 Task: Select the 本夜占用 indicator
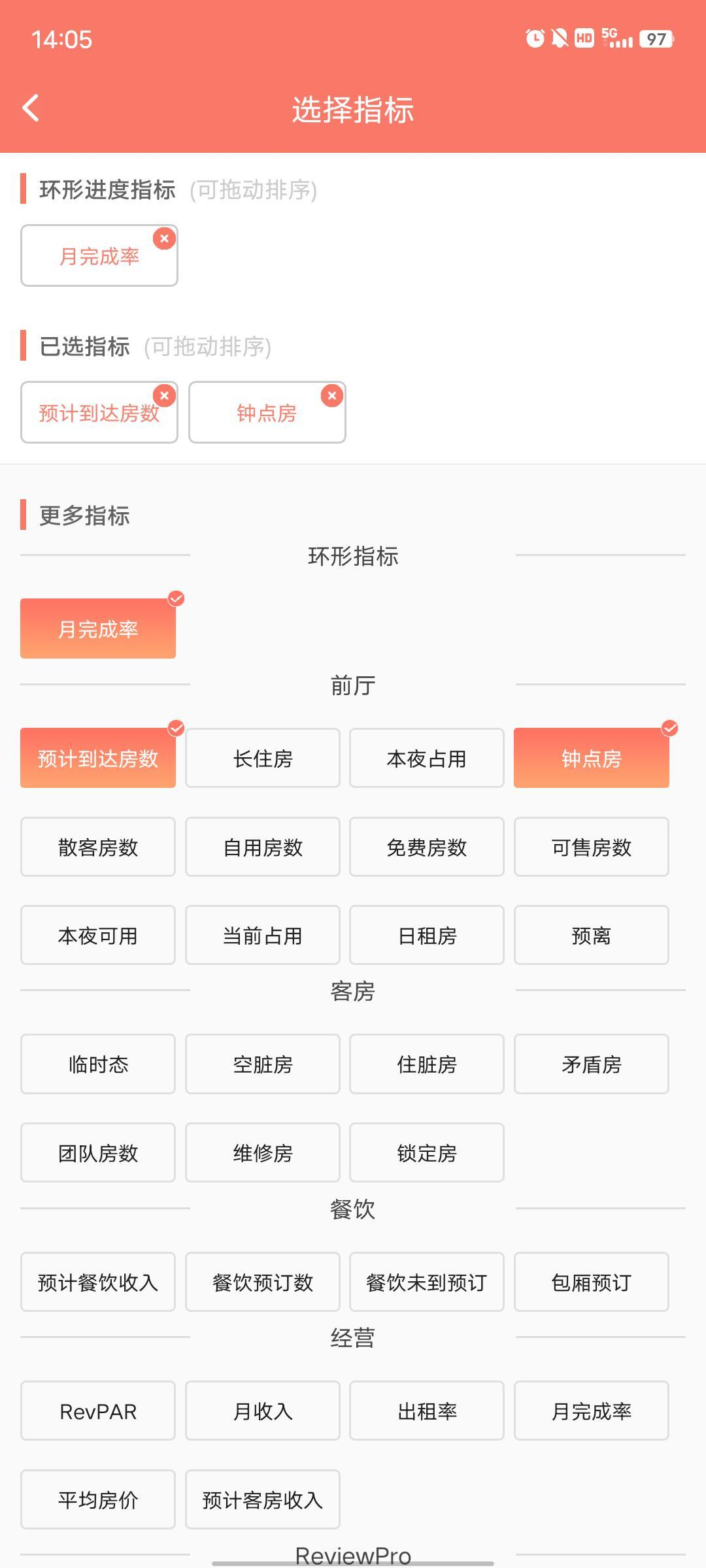[427, 758]
